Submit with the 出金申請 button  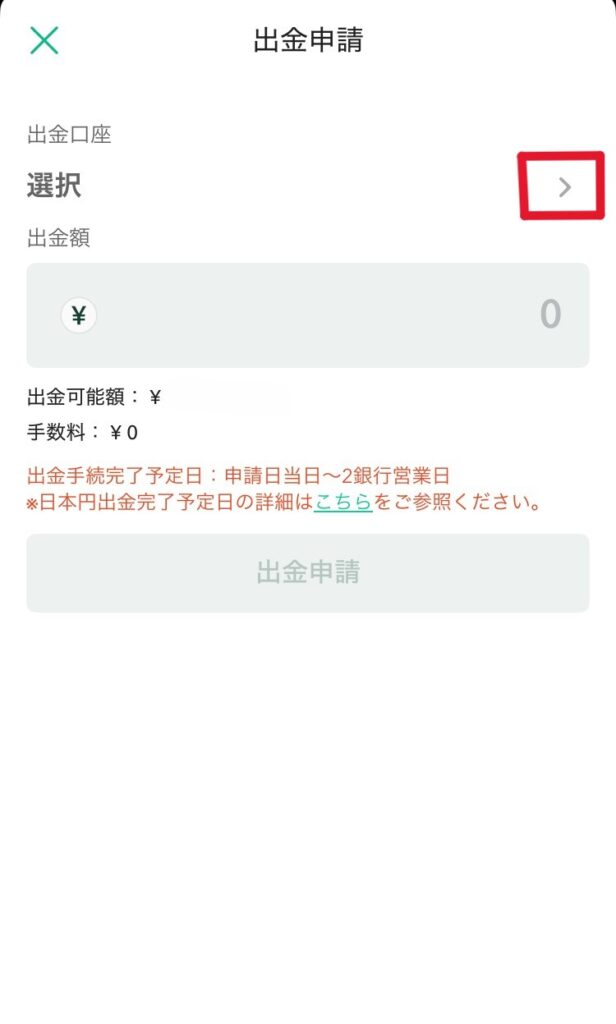[x=307, y=572]
